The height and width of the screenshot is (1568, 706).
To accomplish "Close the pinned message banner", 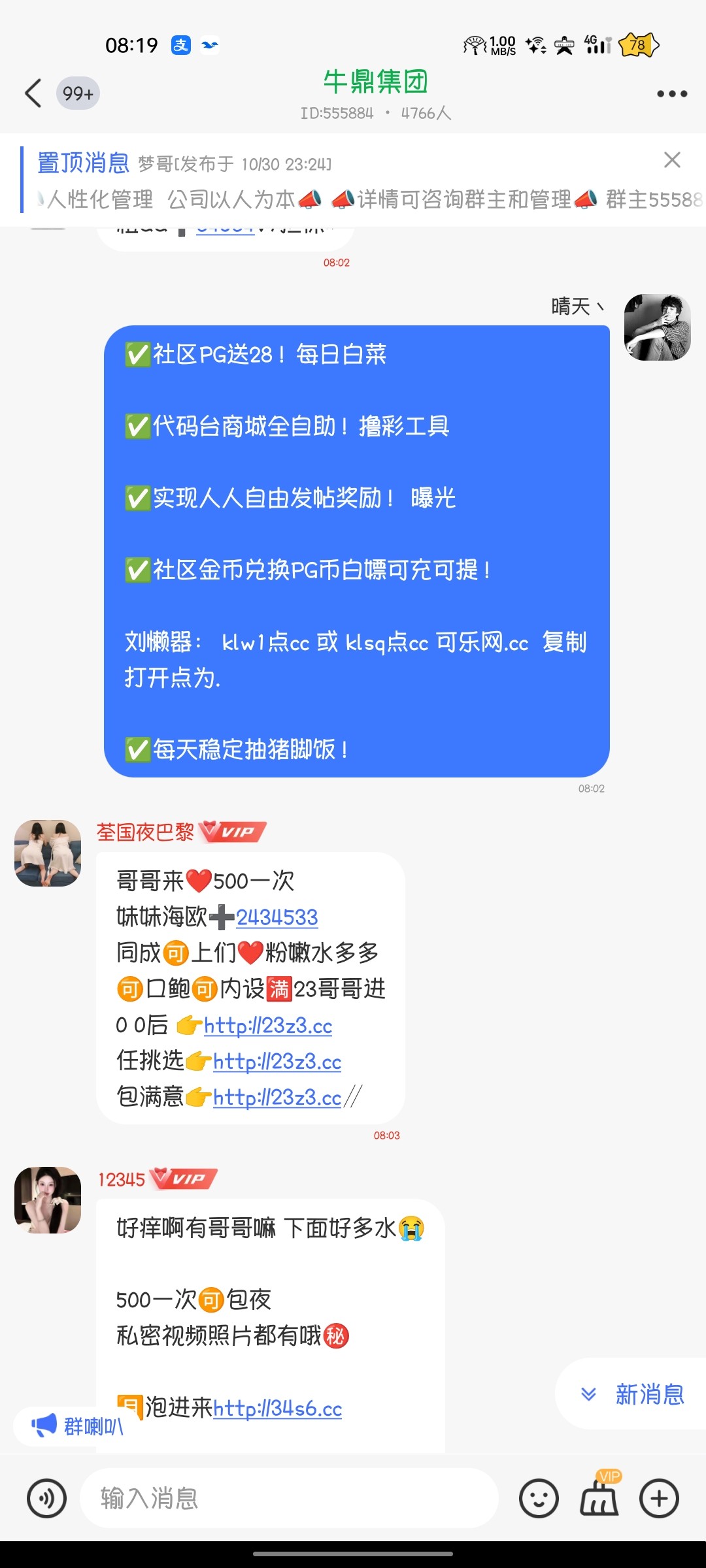I will click(672, 160).
